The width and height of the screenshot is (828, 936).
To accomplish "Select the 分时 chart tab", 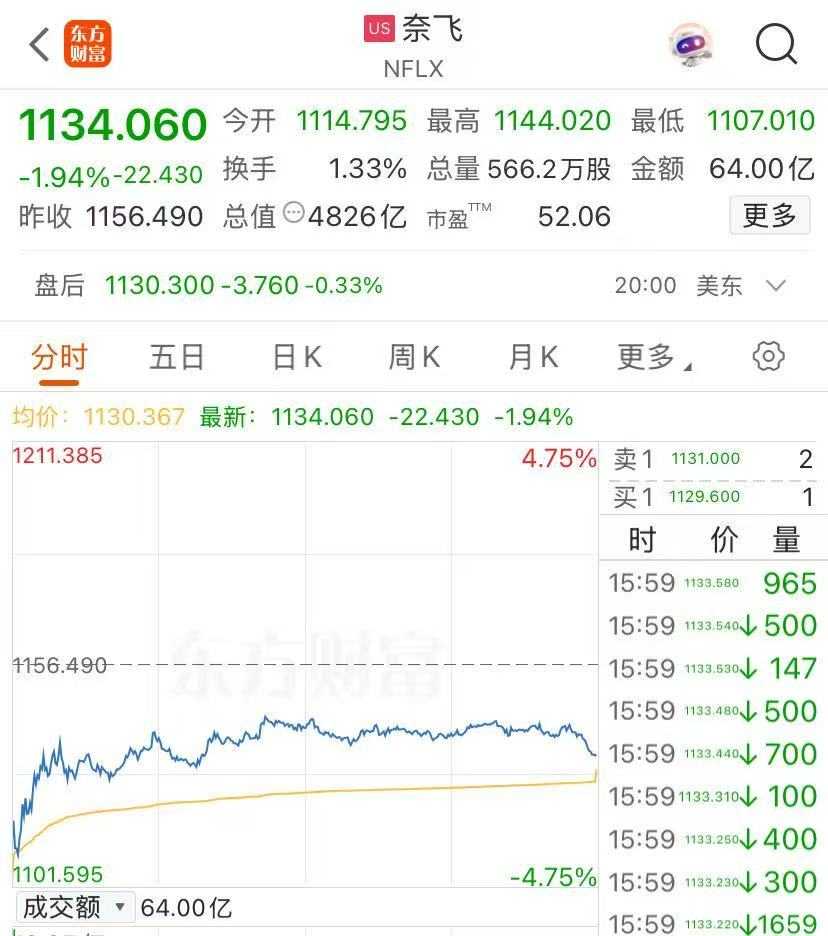I will point(59,357).
